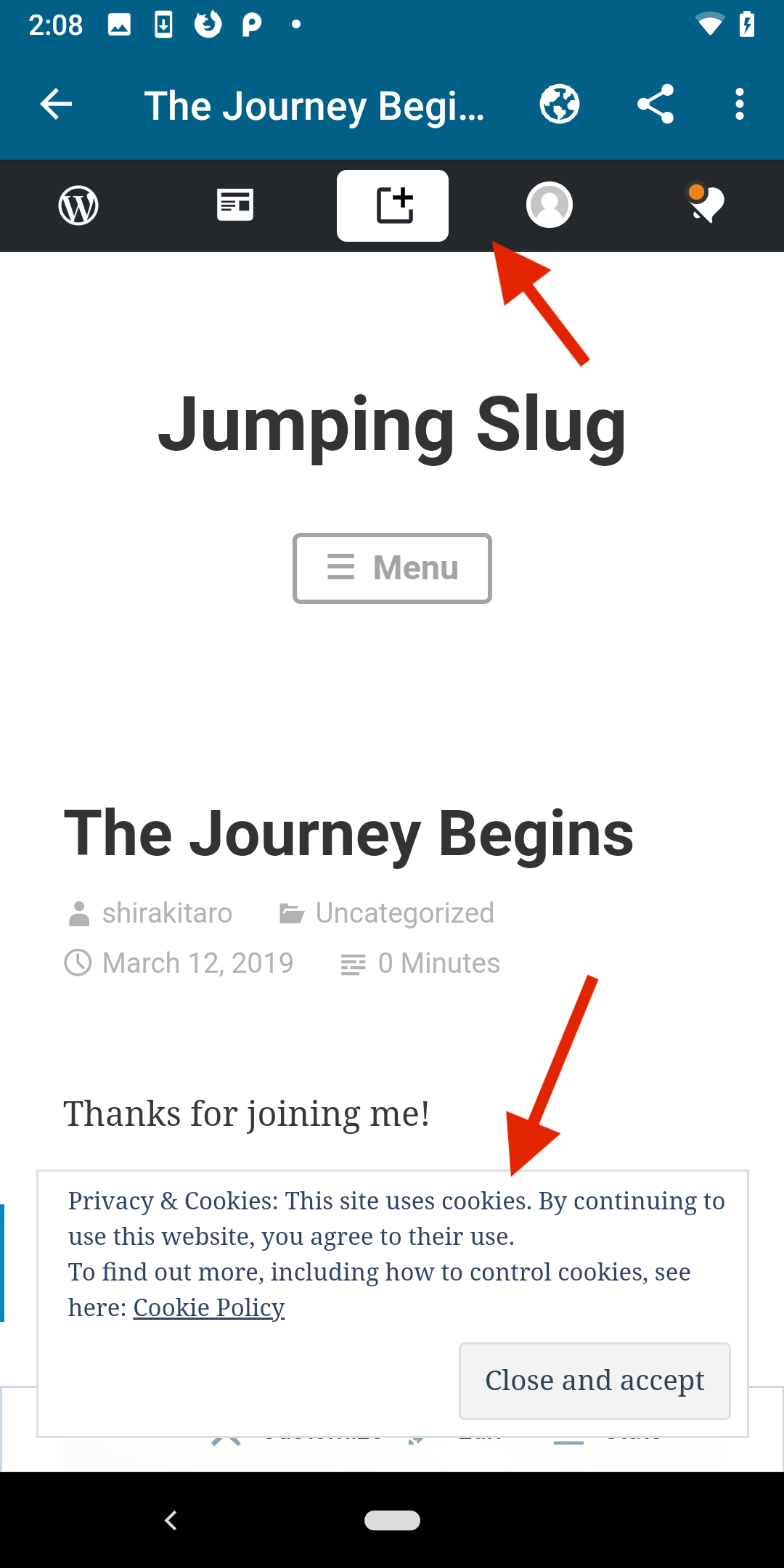This screenshot has width=784, height=1568.
Task: Open notifications with orange dot
Action: [706, 203]
